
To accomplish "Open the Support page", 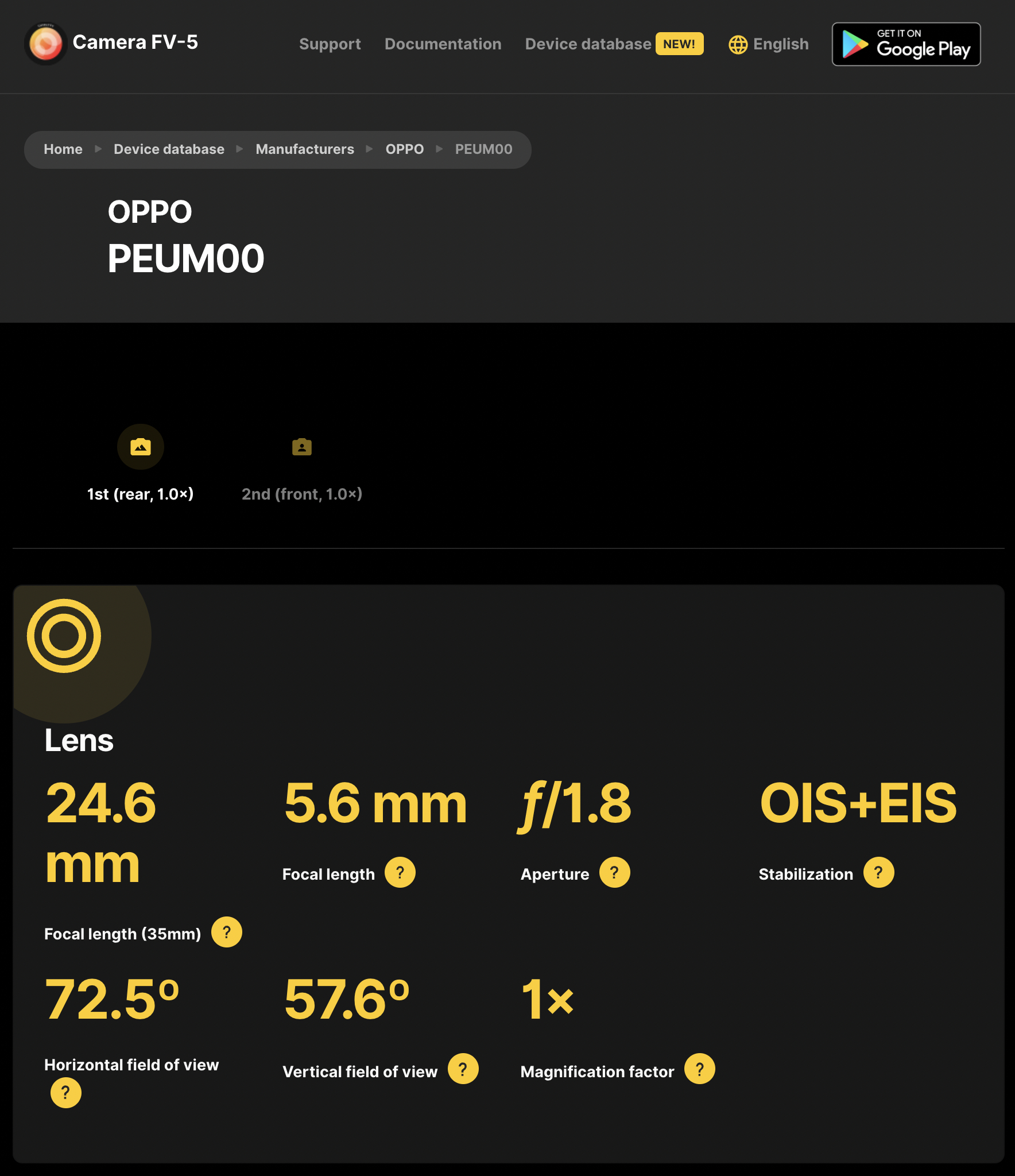I will [330, 44].
